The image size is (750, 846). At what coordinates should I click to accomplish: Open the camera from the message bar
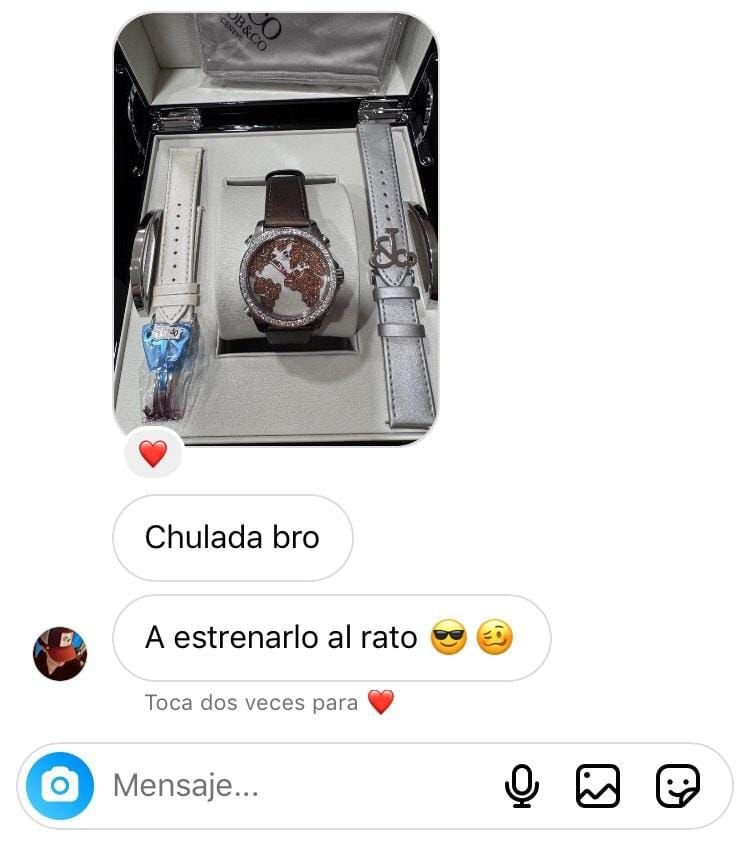[60, 786]
